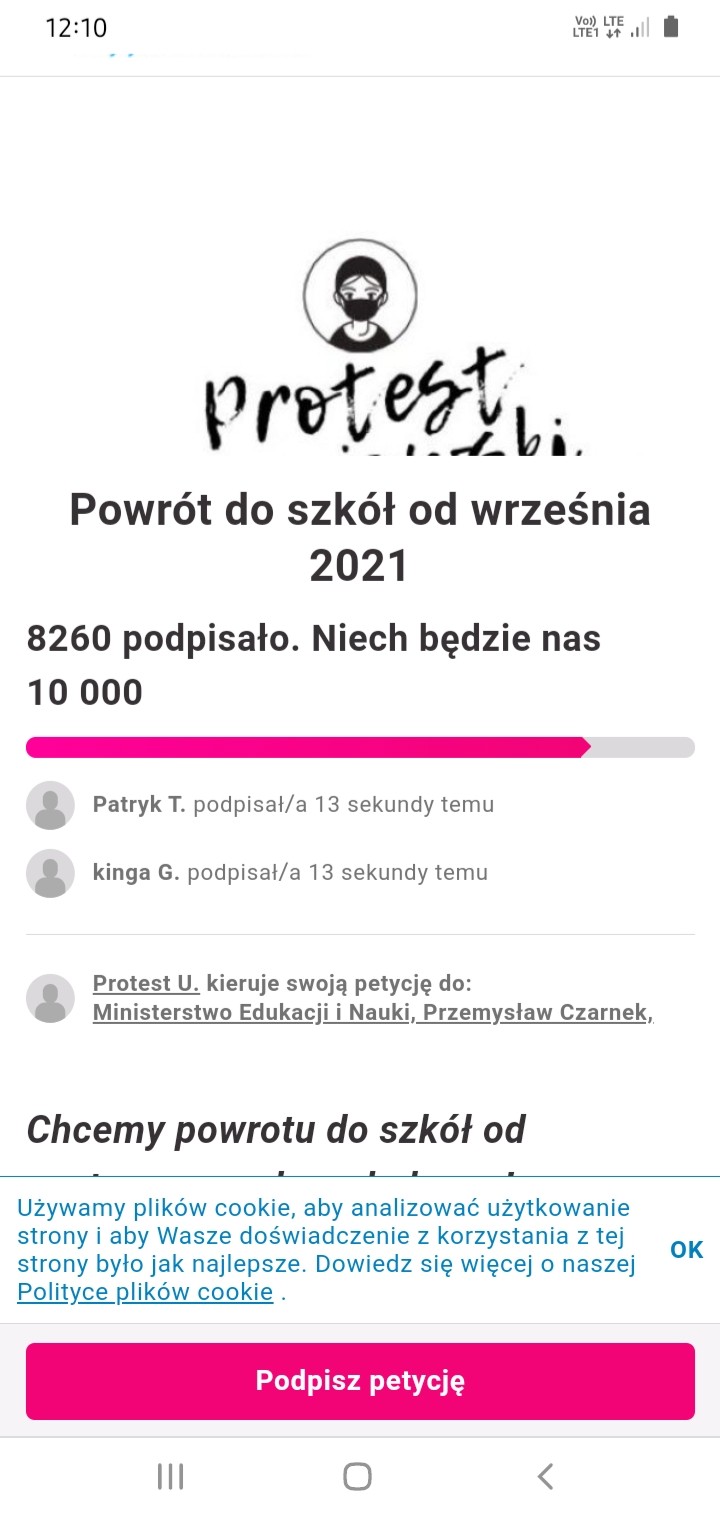
Task: Open the Polityce plików cookie link
Action: [x=145, y=1292]
